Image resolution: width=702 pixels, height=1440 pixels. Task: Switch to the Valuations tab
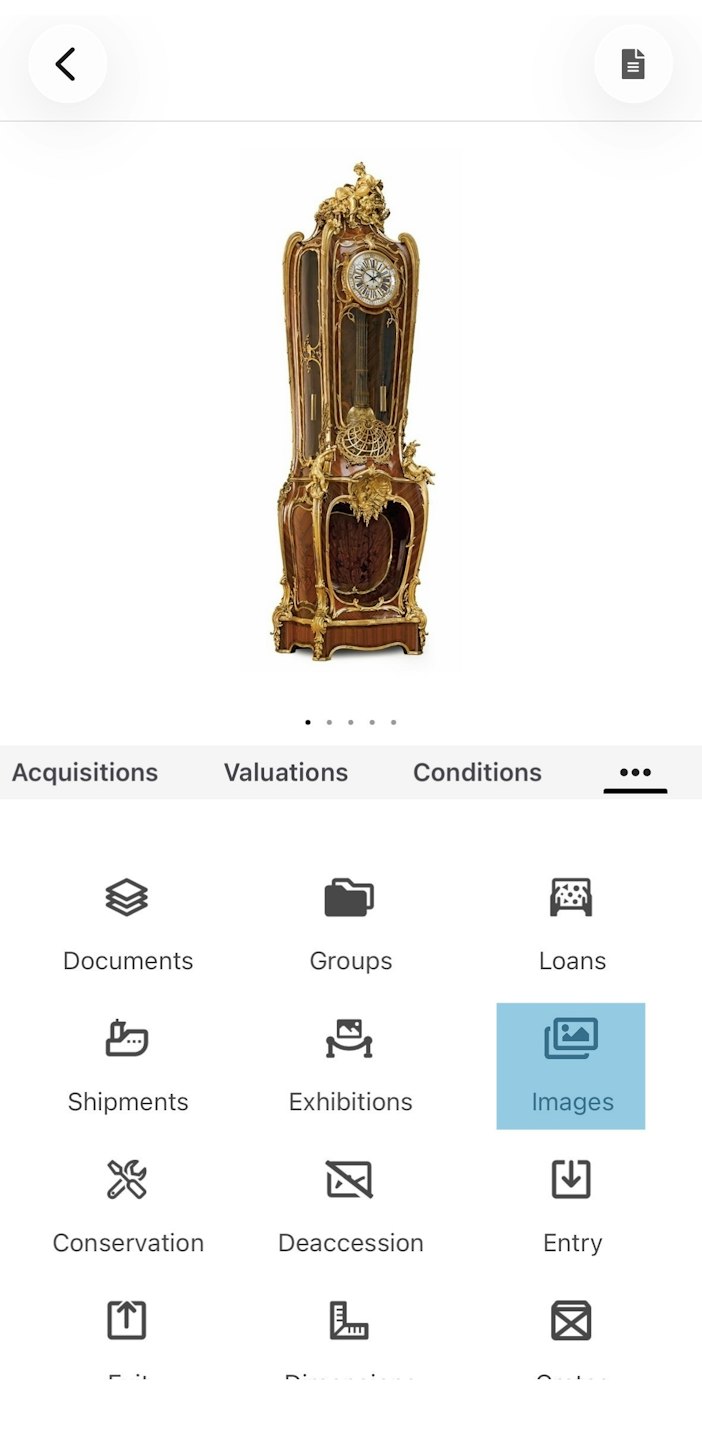(x=286, y=772)
